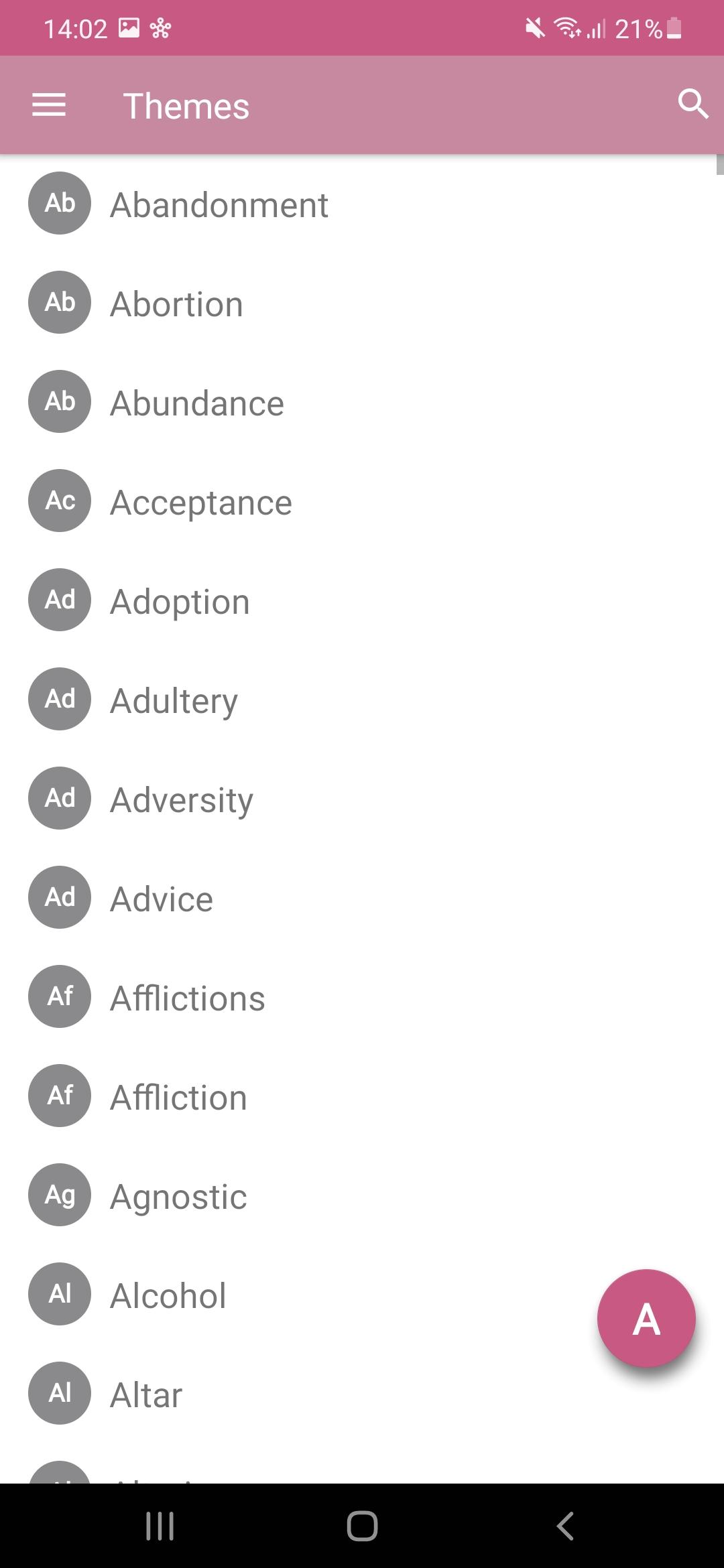The height and width of the screenshot is (1568, 724).
Task: Tap the floating letter A button
Action: click(646, 1318)
